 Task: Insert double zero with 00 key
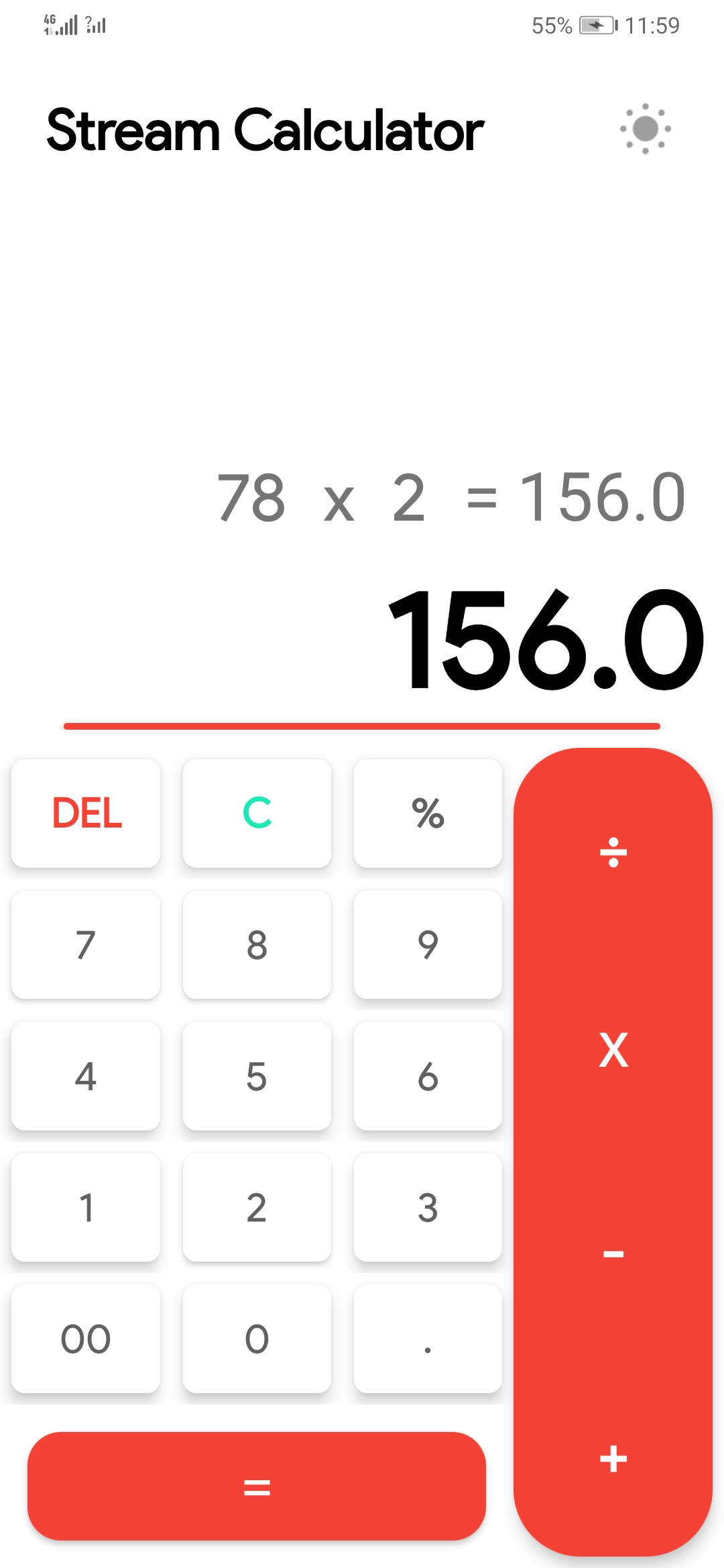[86, 1338]
